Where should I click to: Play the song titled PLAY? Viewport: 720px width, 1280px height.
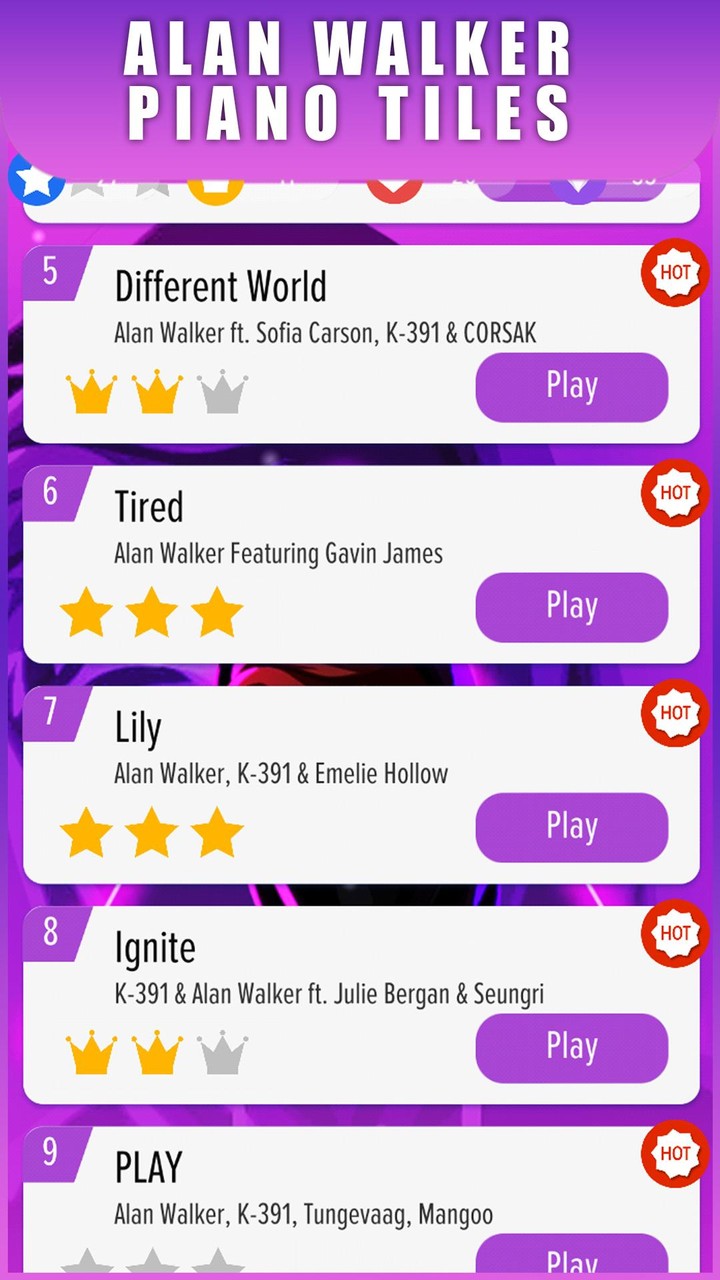[571, 1262]
